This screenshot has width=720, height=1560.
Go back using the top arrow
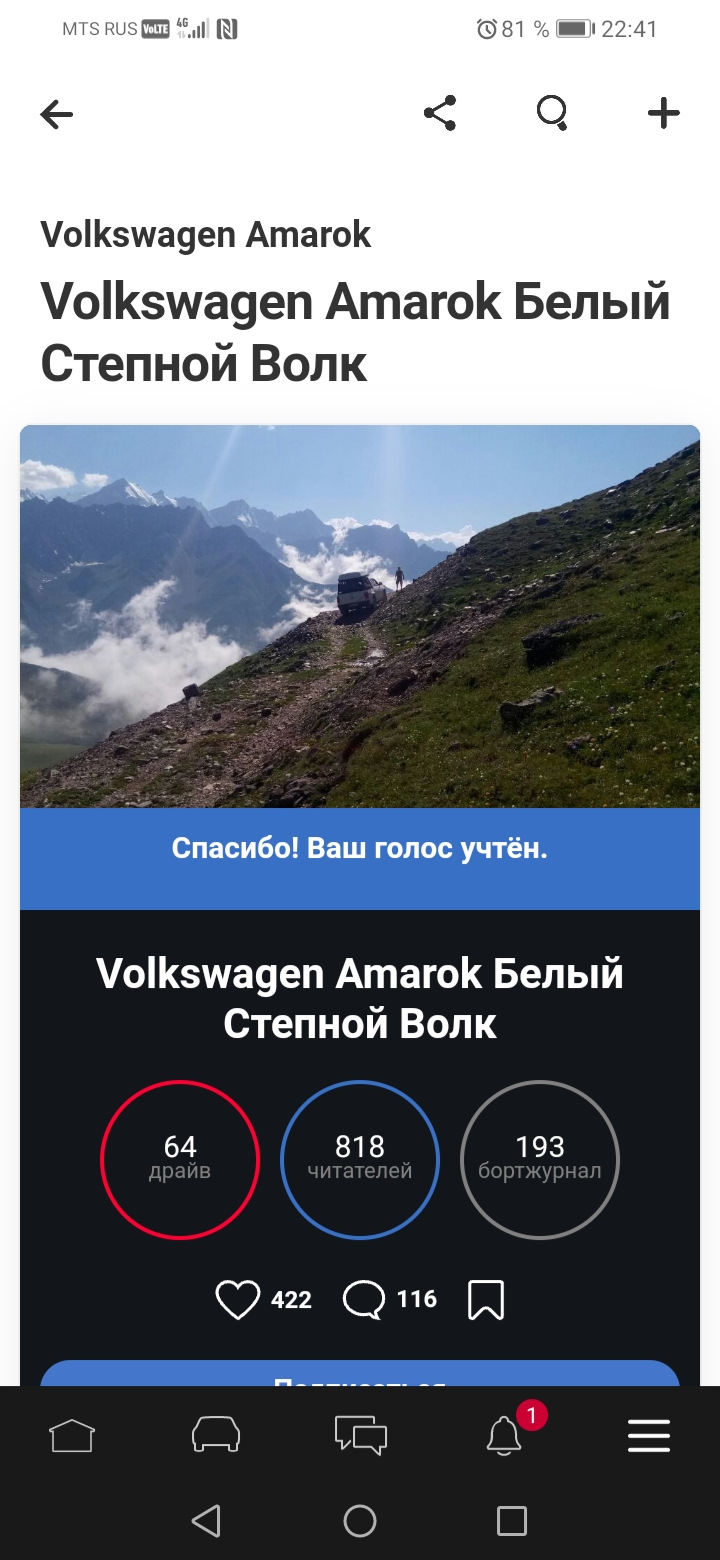[57, 115]
